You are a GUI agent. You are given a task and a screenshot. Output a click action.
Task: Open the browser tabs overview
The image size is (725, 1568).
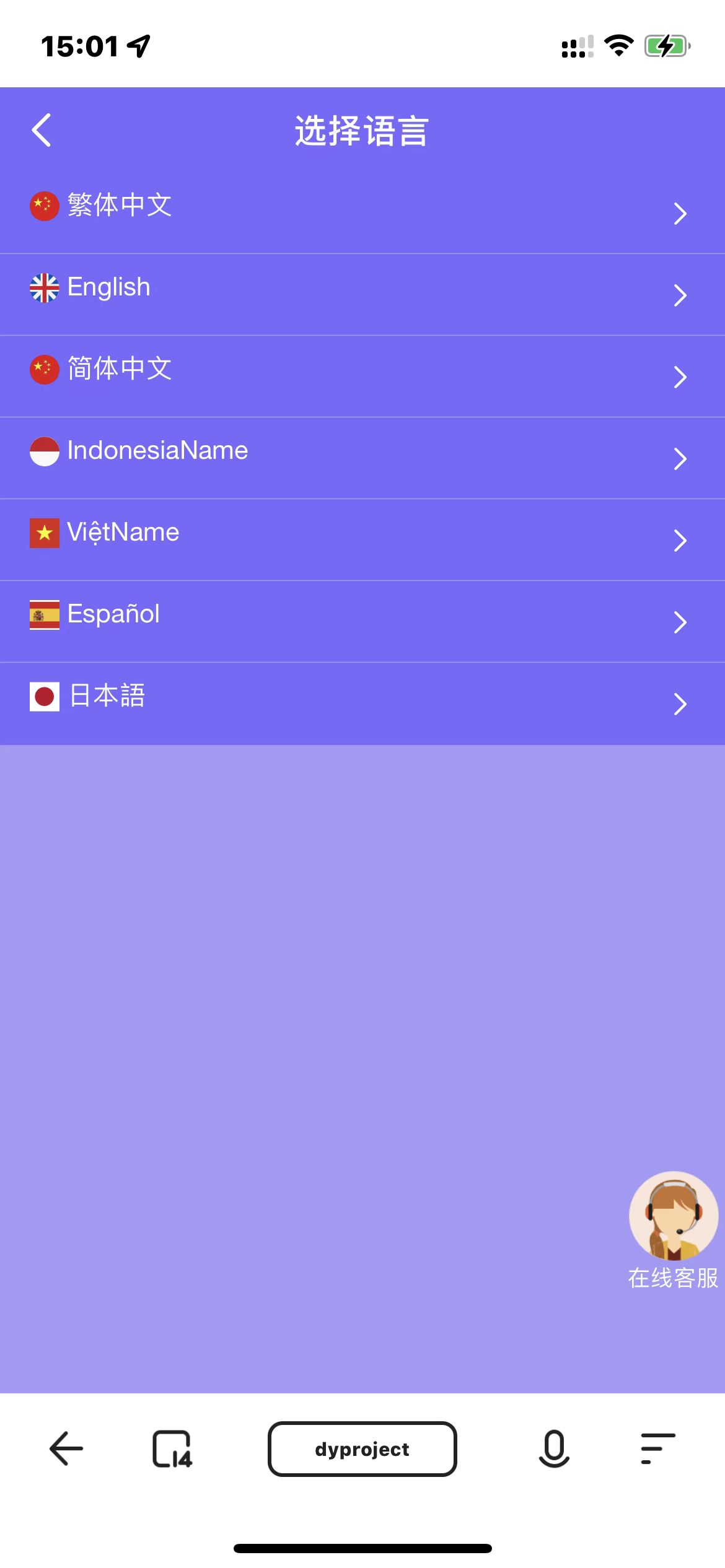tap(172, 1449)
